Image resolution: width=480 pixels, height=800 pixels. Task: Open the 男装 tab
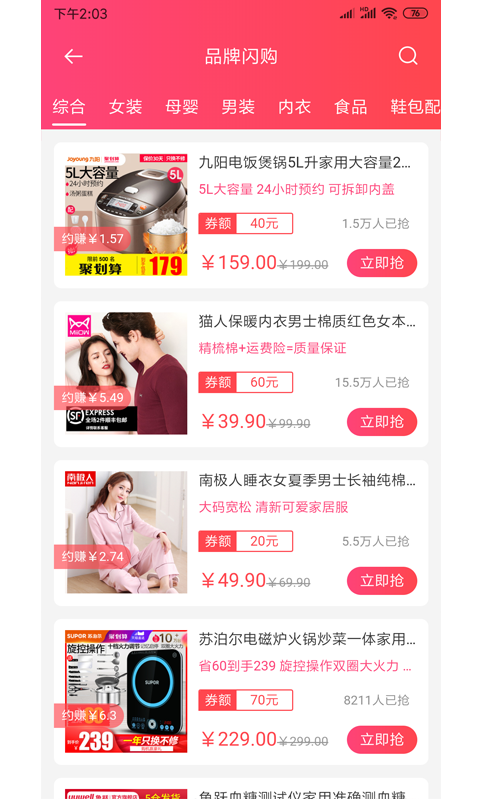point(238,107)
